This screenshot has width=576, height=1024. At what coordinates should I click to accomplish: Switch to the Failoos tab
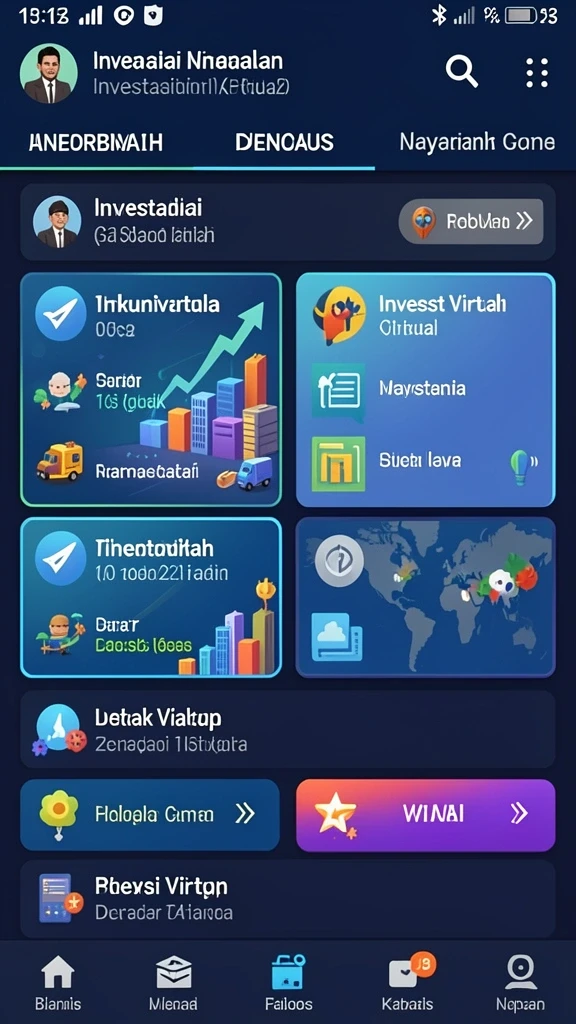click(x=289, y=984)
